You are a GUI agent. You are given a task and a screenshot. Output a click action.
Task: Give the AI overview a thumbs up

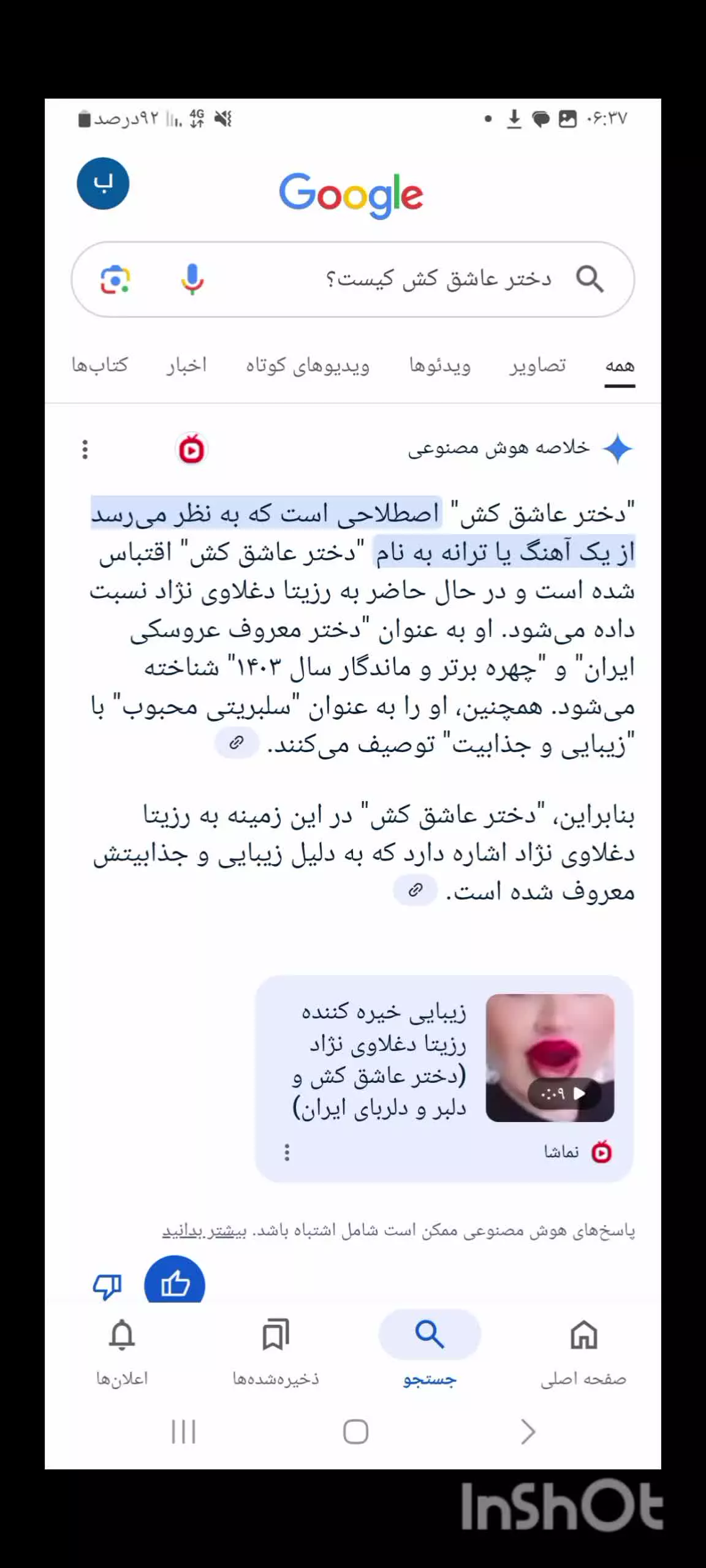click(175, 1283)
